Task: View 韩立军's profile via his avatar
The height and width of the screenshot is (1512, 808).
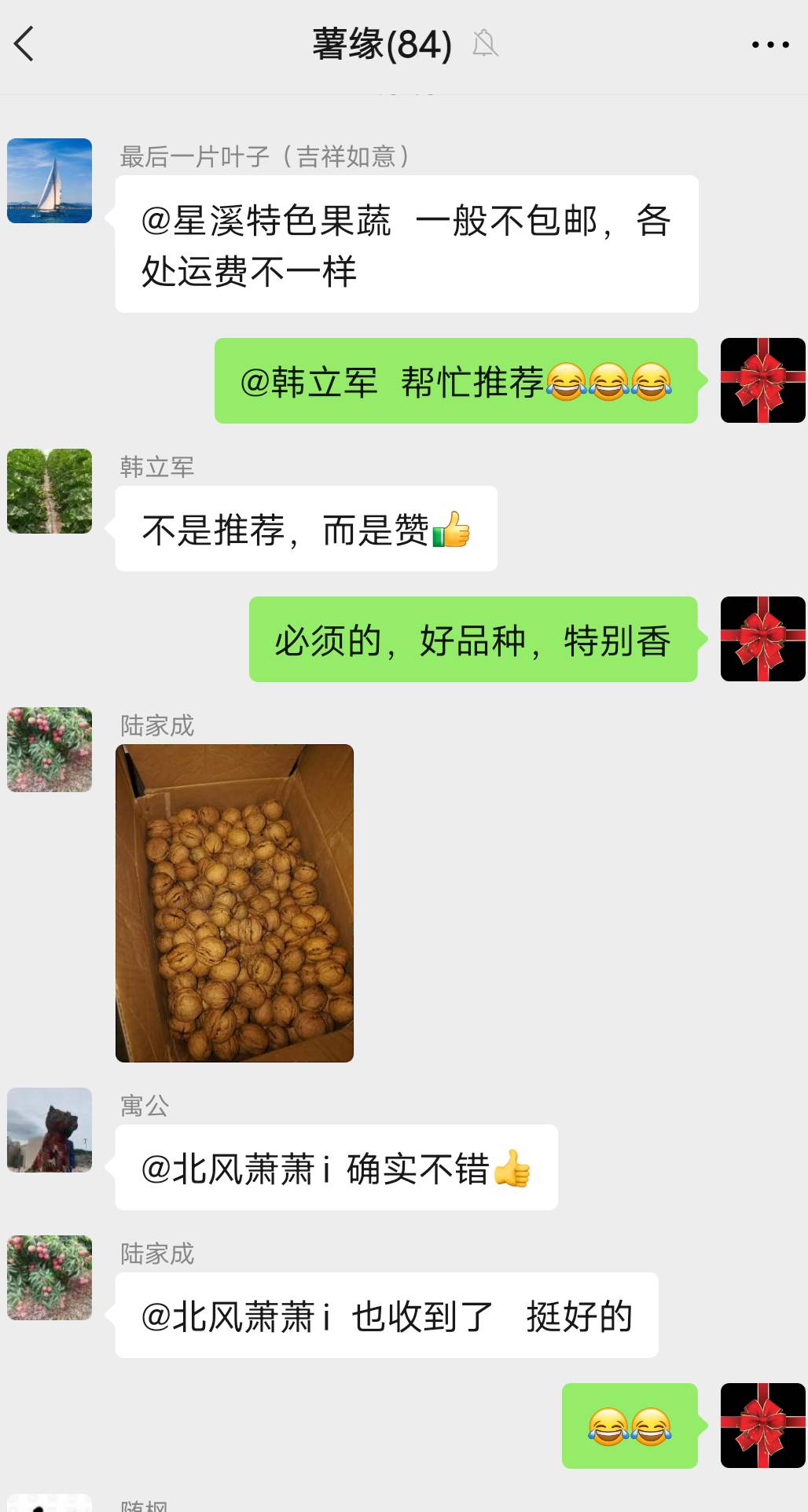Action: pos(50,491)
